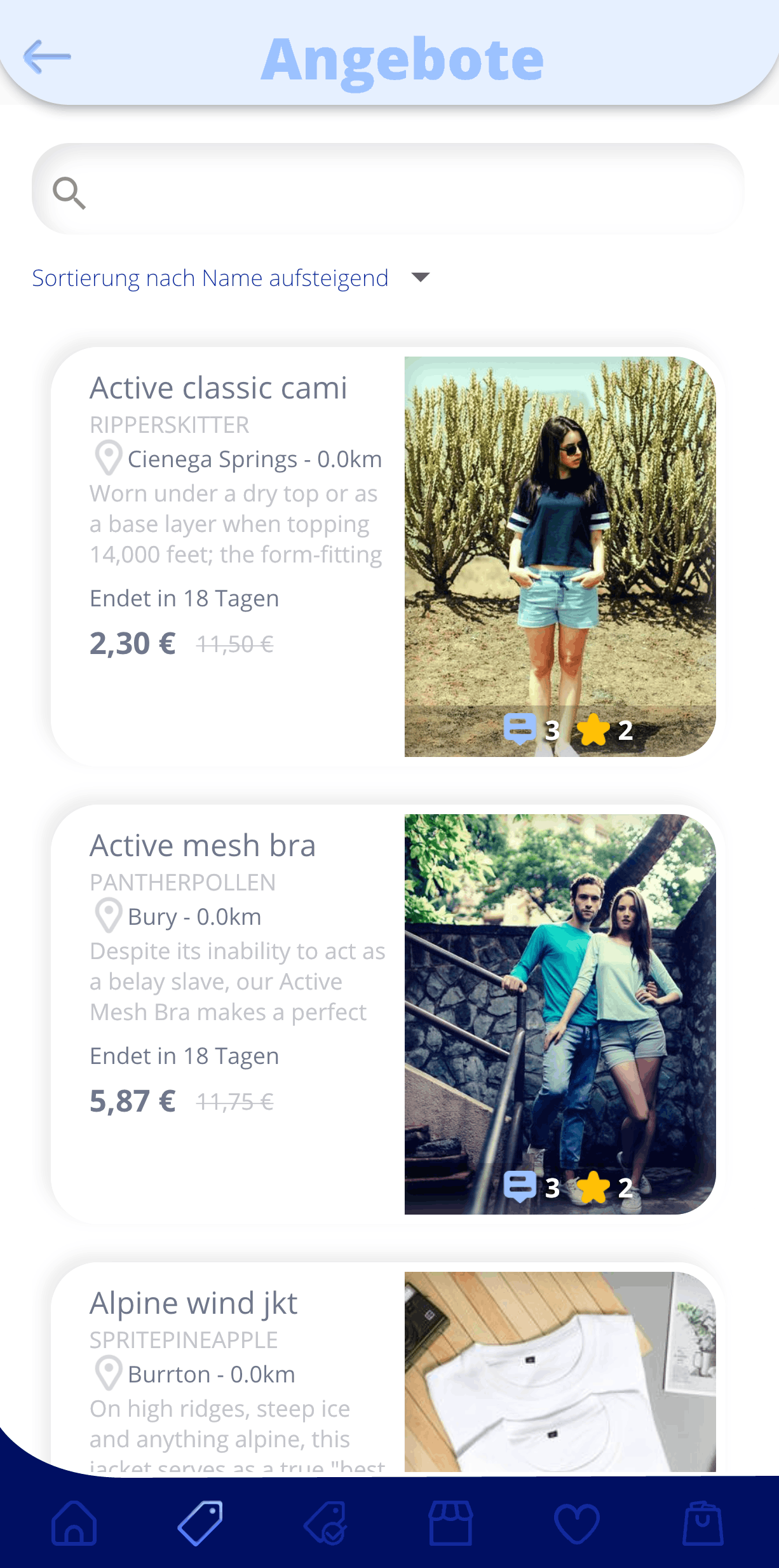The width and height of the screenshot is (779, 1568).
Task: Open the shopping bag tab
Action: [x=703, y=1523]
